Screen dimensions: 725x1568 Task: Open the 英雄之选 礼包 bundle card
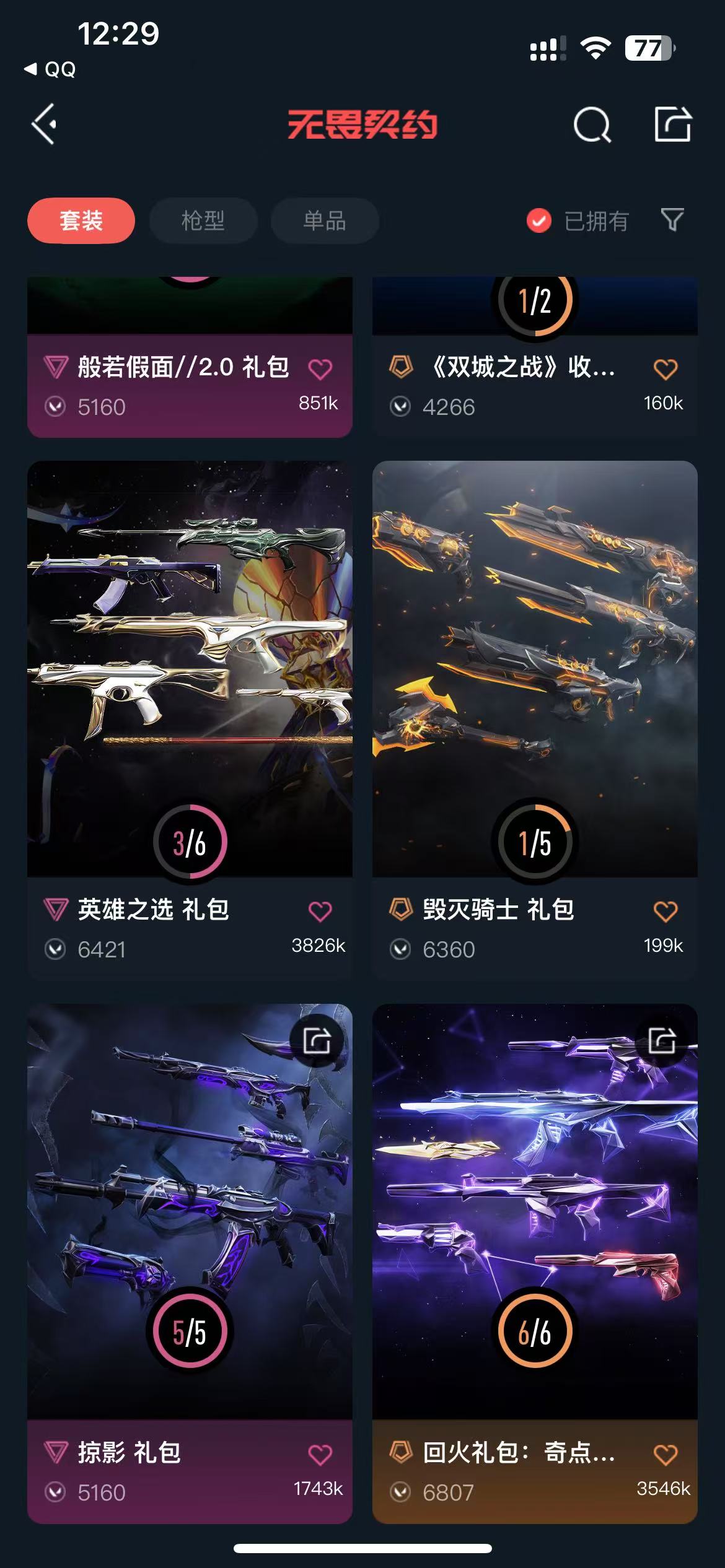190,669
